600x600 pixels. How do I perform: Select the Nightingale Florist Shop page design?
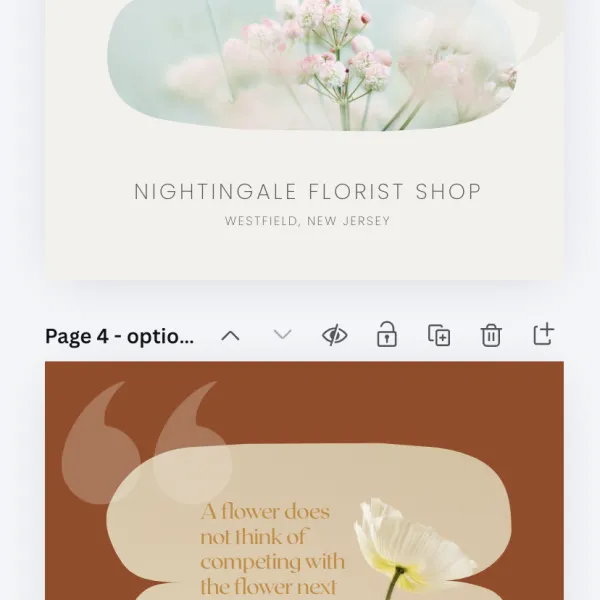click(x=304, y=140)
